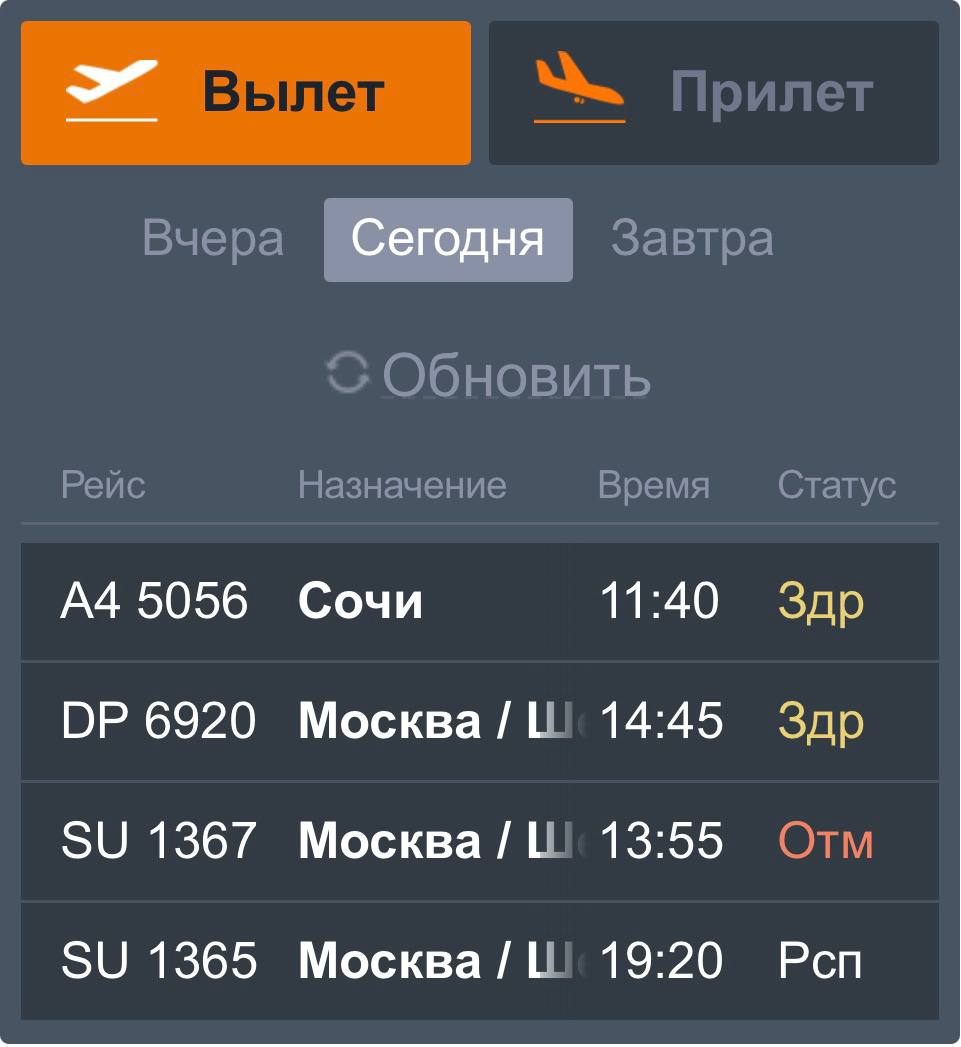The width and height of the screenshot is (961, 1047).
Task: Open flight DP 6920 details
Action: coord(479,722)
